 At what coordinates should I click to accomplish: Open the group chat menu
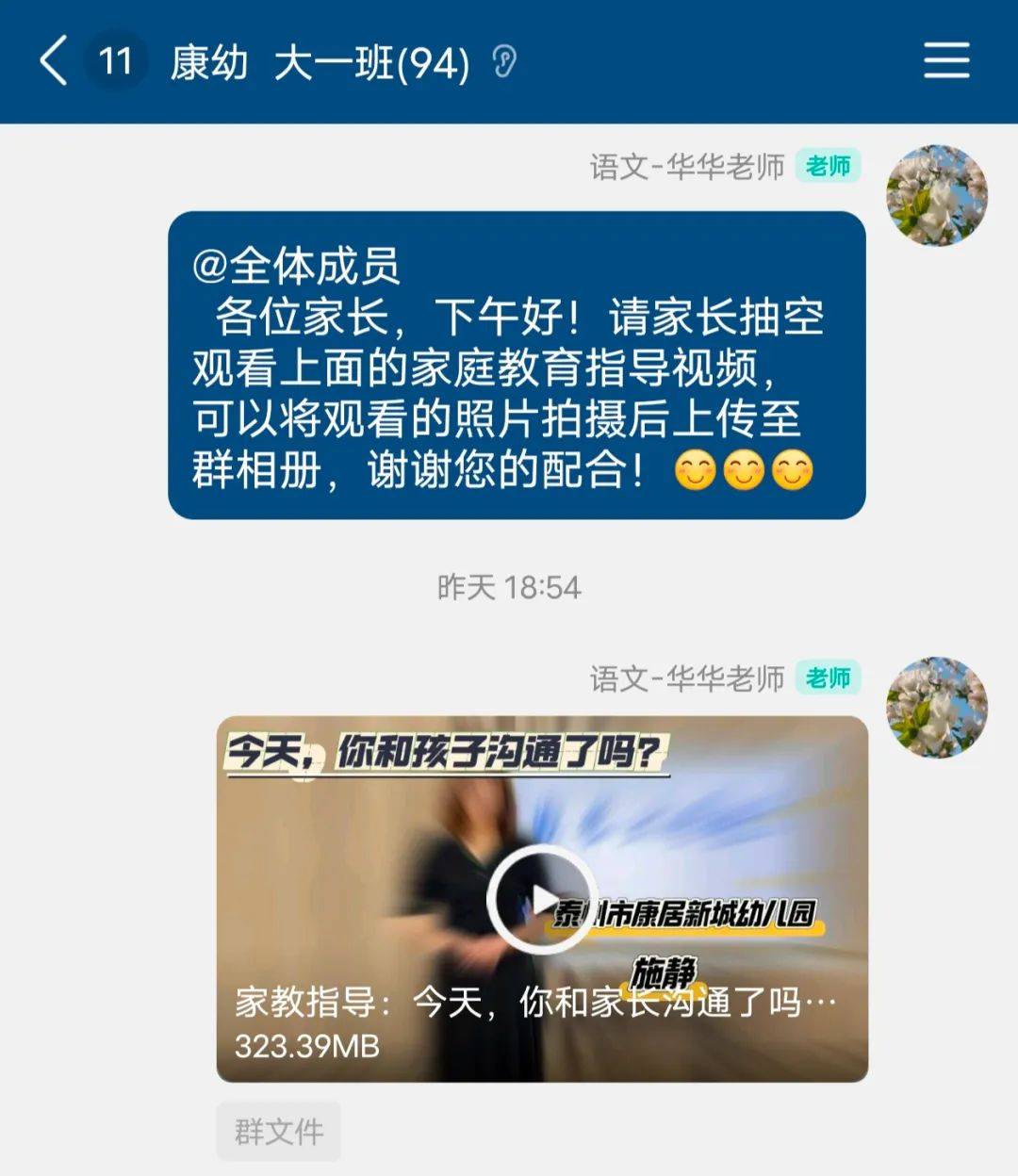click(x=945, y=61)
